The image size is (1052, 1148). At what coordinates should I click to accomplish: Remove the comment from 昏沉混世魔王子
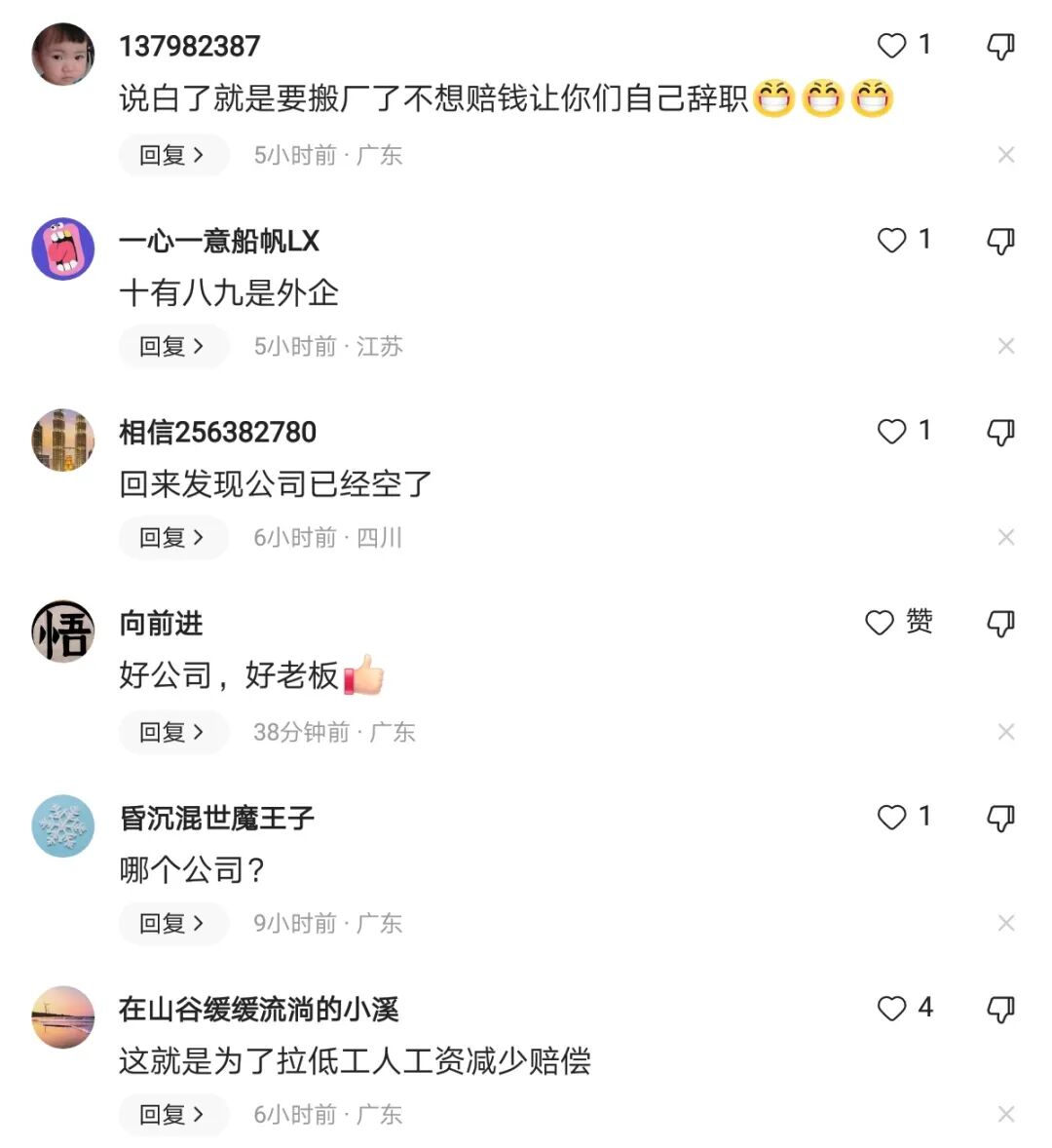1006,923
